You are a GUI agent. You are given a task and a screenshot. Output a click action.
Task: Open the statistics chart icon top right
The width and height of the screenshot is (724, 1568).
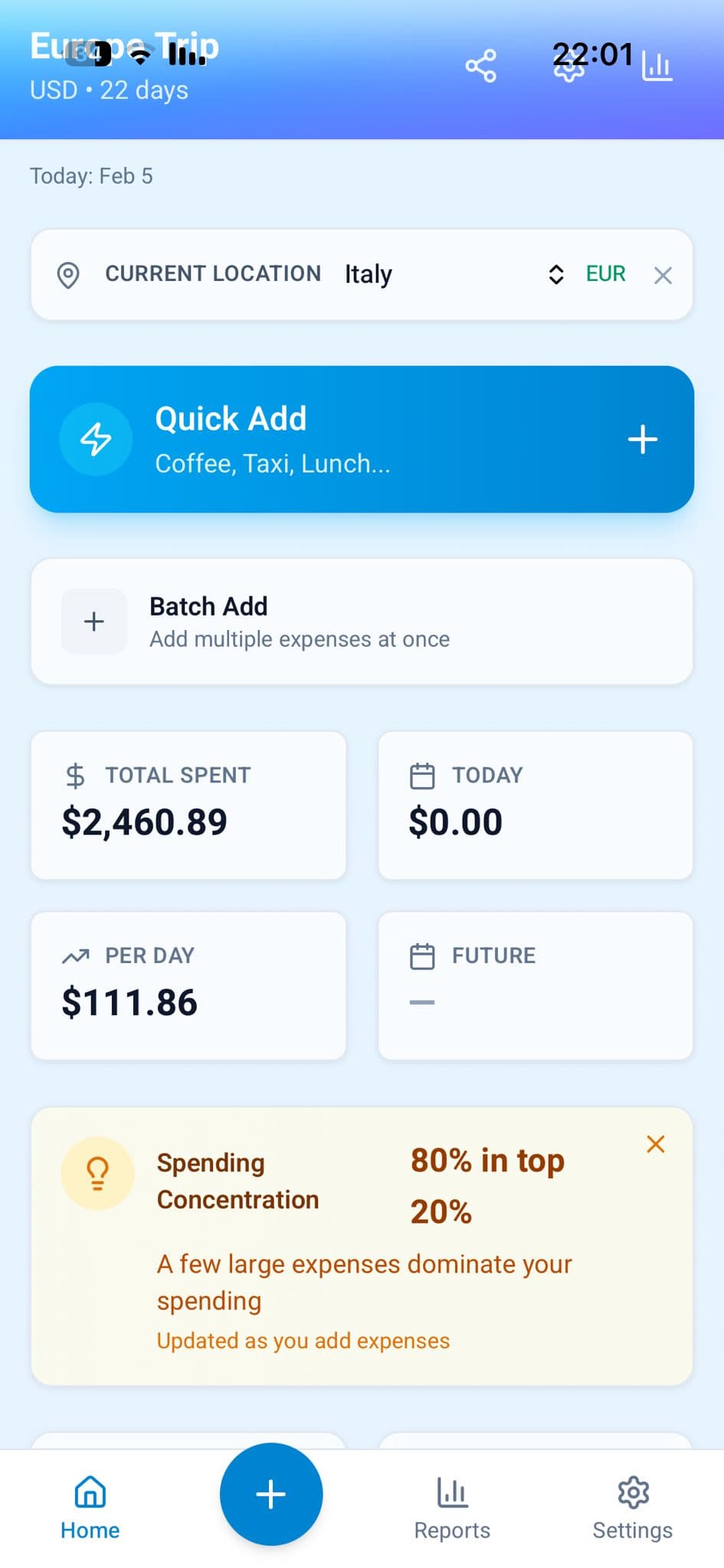(657, 67)
